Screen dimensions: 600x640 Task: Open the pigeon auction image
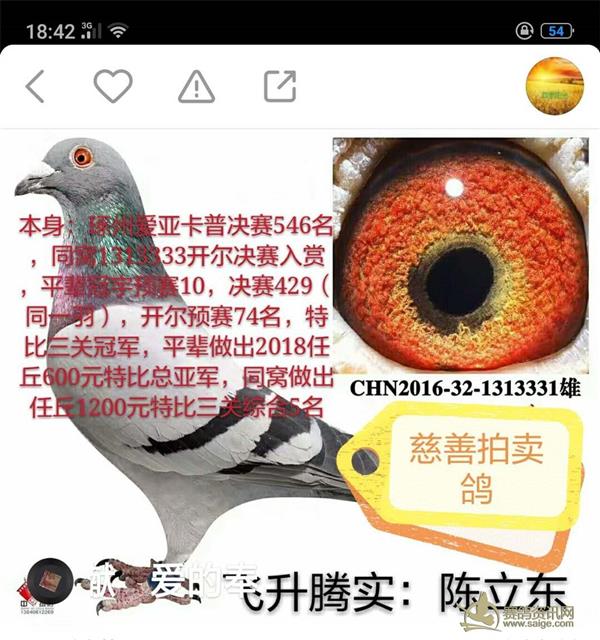pyautogui.click(x=300, y=380)
